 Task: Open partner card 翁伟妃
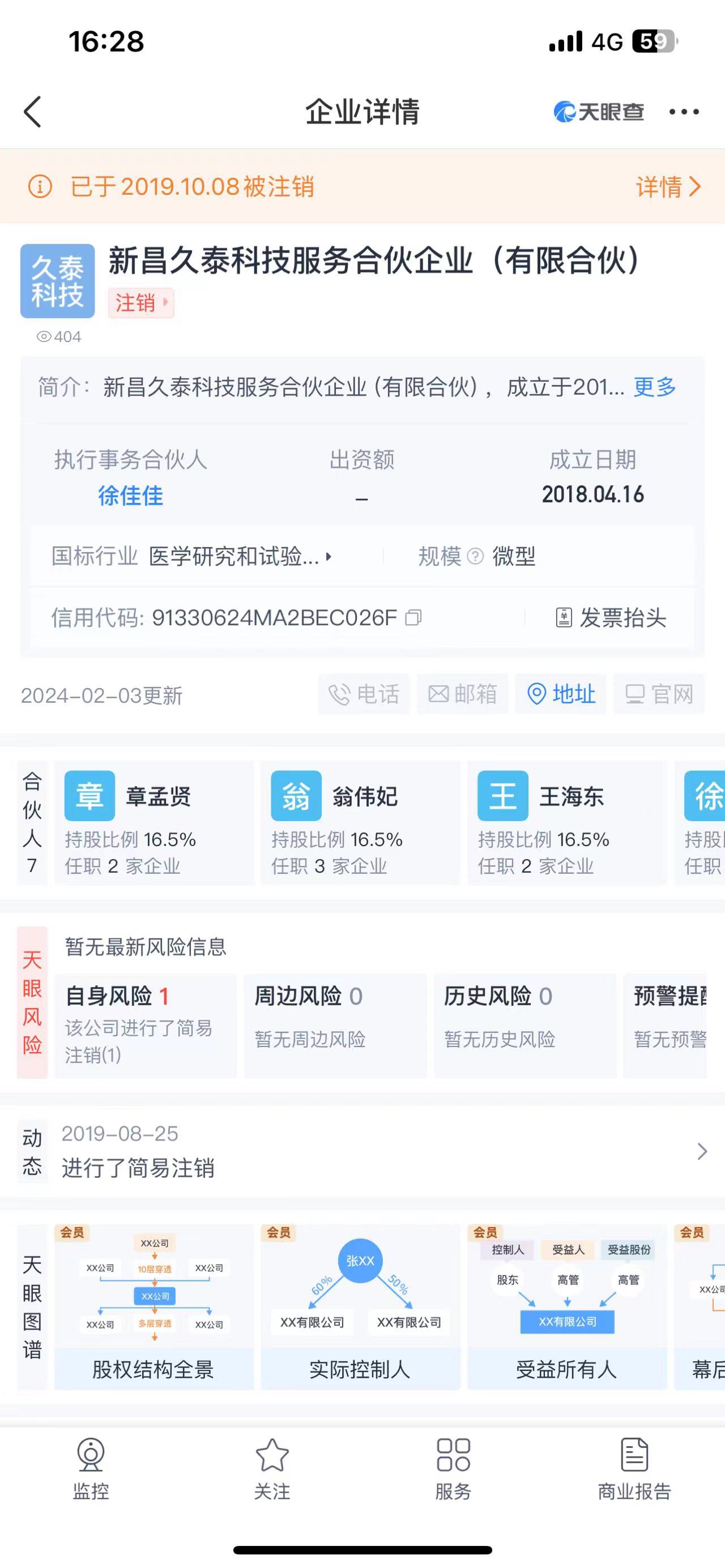tap(360, 822)
